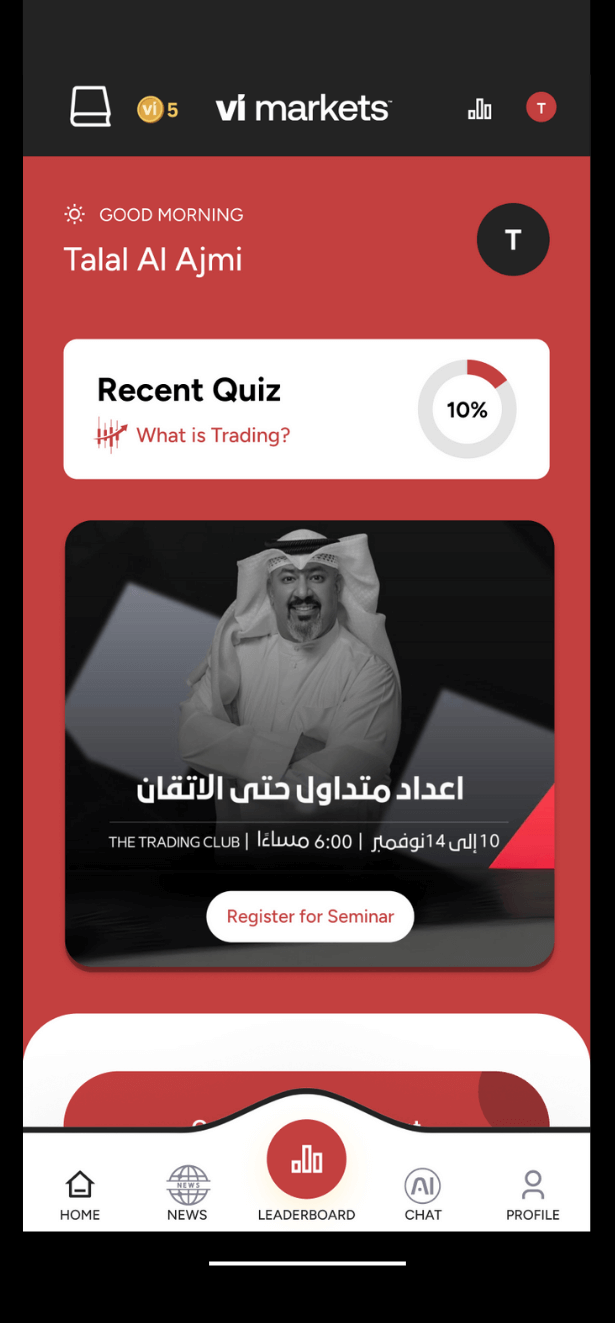Open the leaderboard chart icon in header

(x=480, y=109)
